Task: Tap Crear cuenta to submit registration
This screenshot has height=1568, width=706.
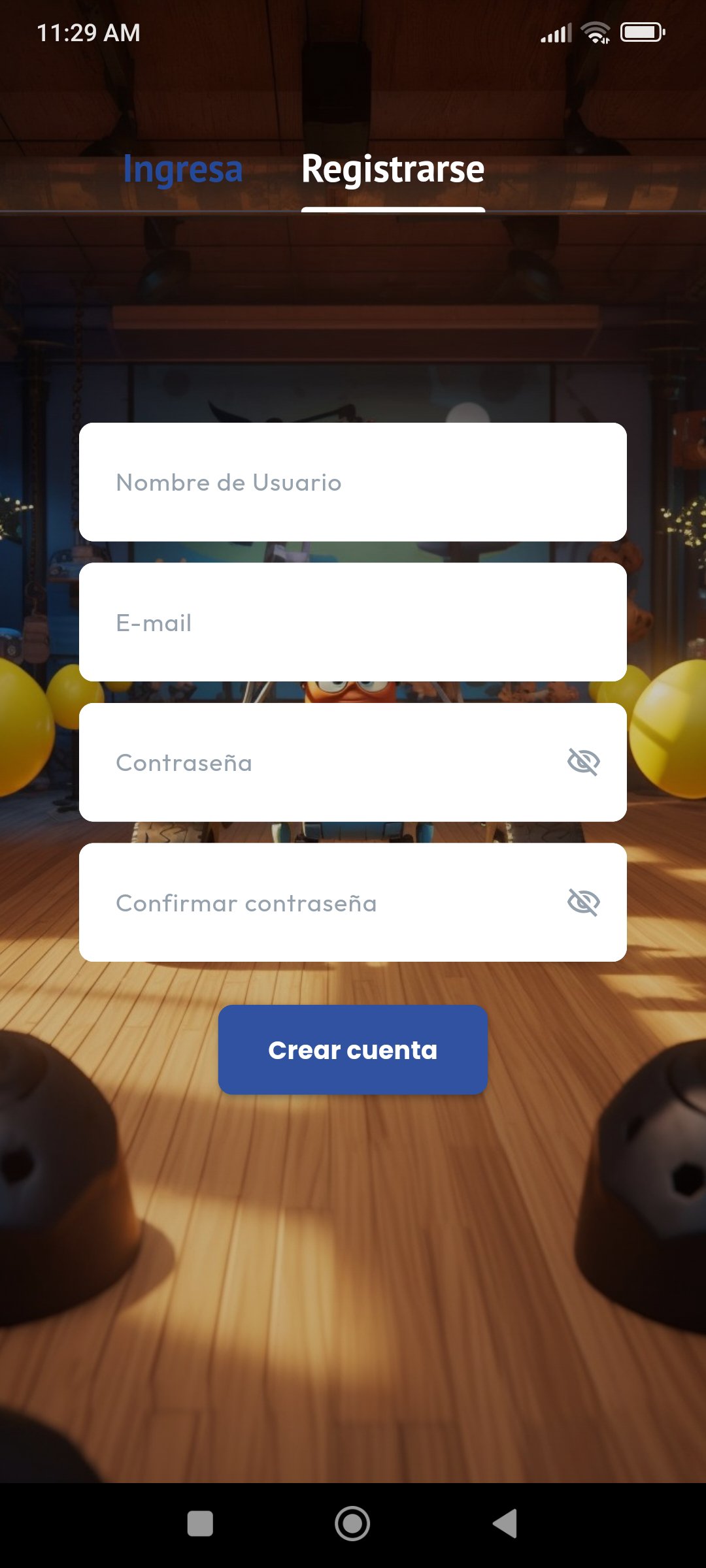Action: (352, 1050)
